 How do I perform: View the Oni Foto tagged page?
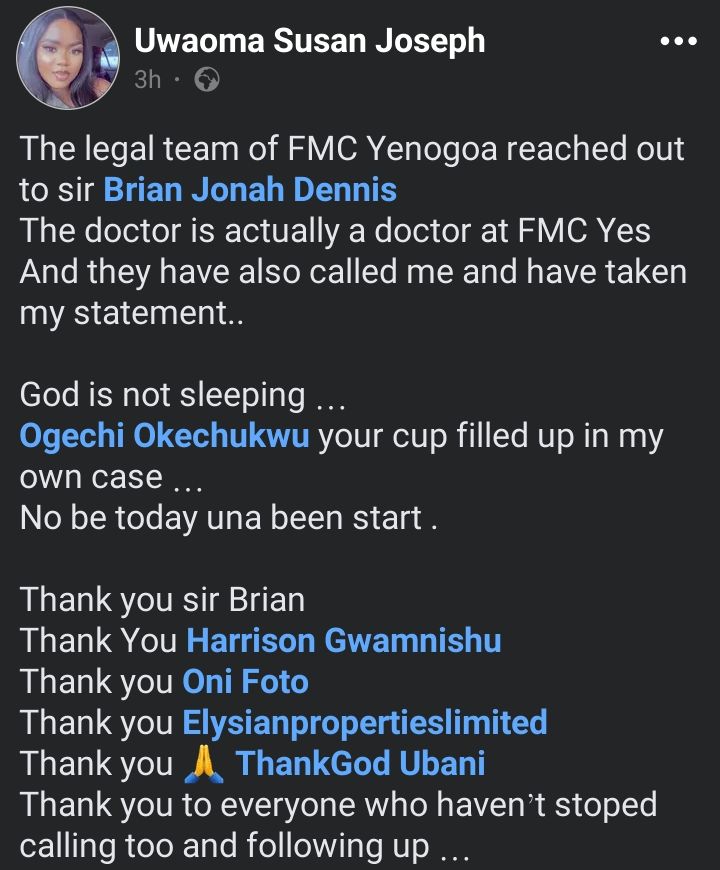[x=245, y=681]
